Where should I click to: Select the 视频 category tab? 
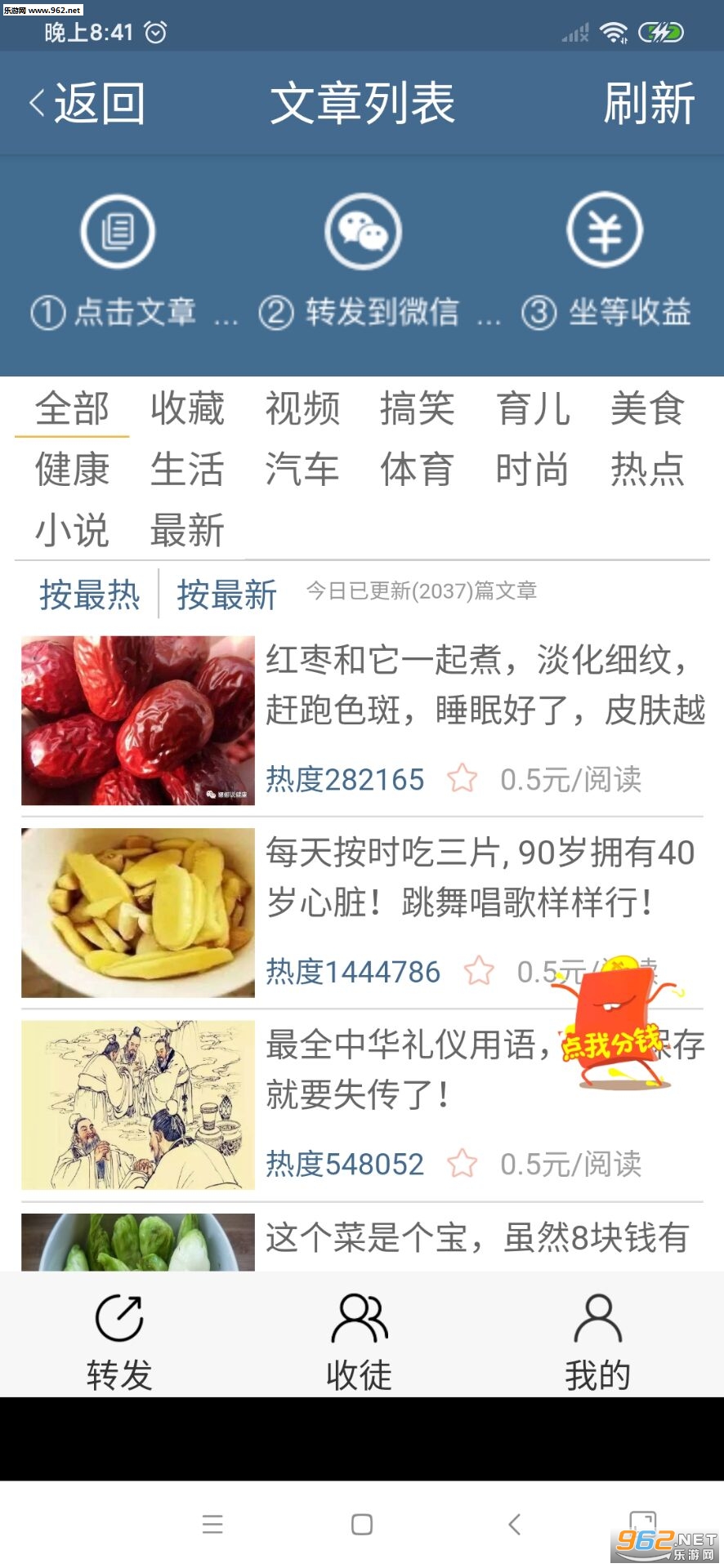coord(302,408)
